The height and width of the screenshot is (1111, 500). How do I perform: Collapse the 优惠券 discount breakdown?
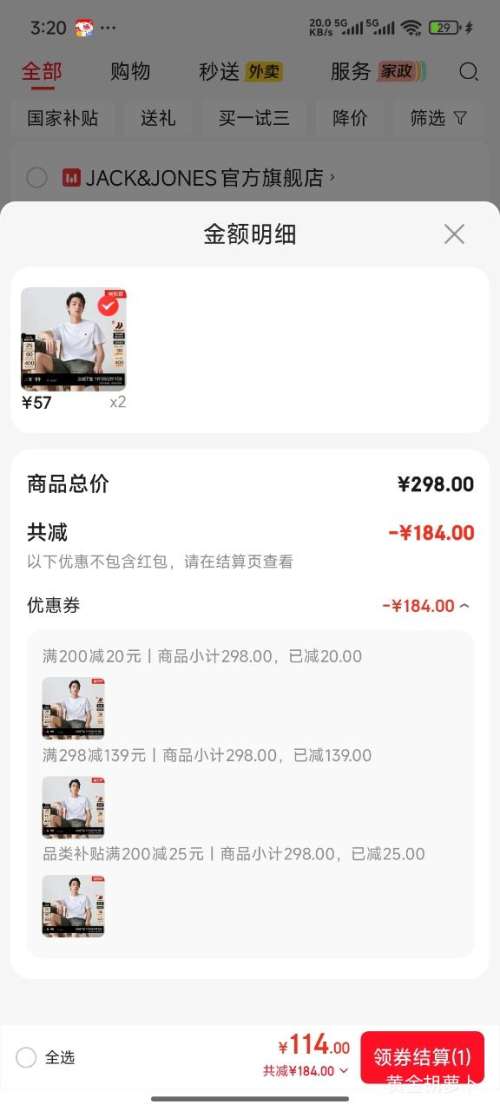click(x=426, y=606)
